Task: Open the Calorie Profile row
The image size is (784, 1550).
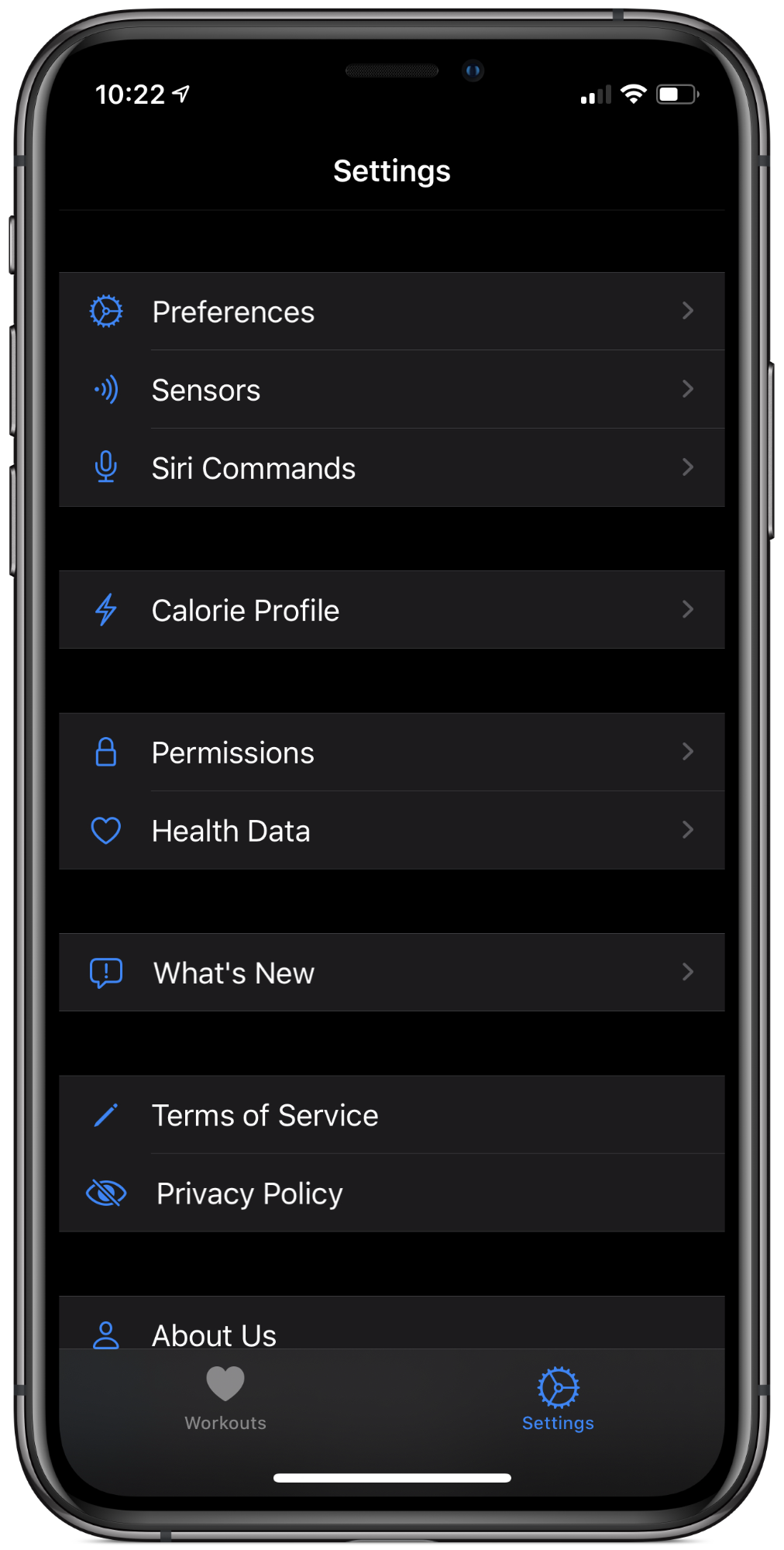Action: point(391,610)
